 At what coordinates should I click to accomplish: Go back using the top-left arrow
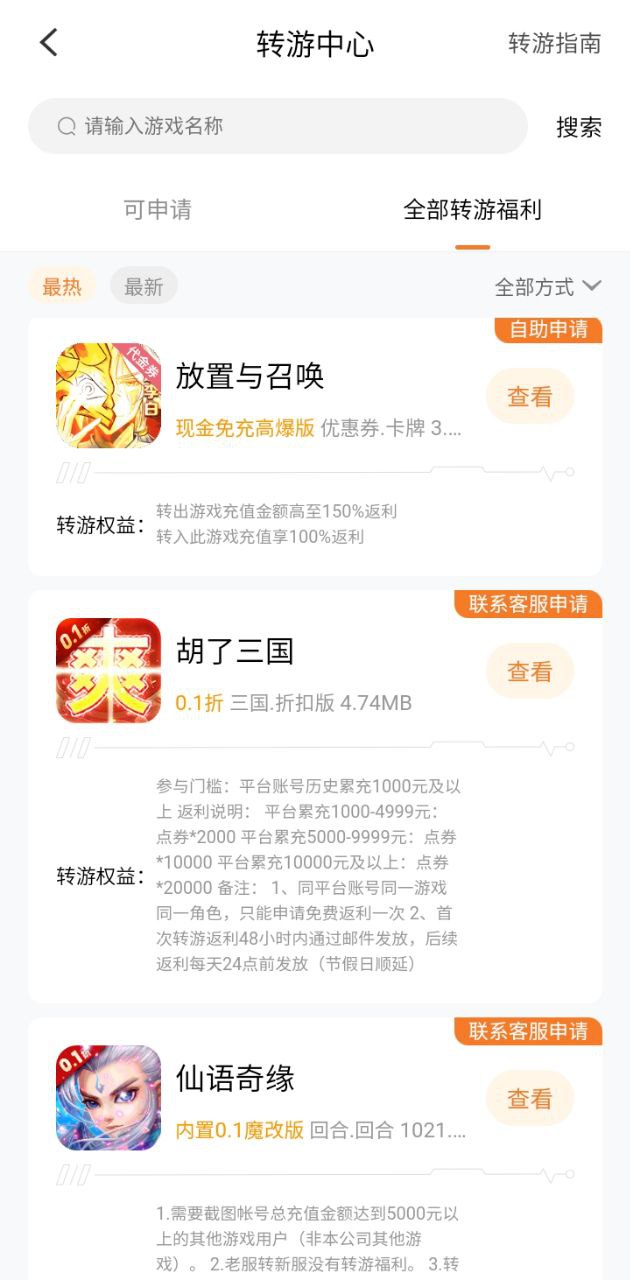tap(48, 43)
